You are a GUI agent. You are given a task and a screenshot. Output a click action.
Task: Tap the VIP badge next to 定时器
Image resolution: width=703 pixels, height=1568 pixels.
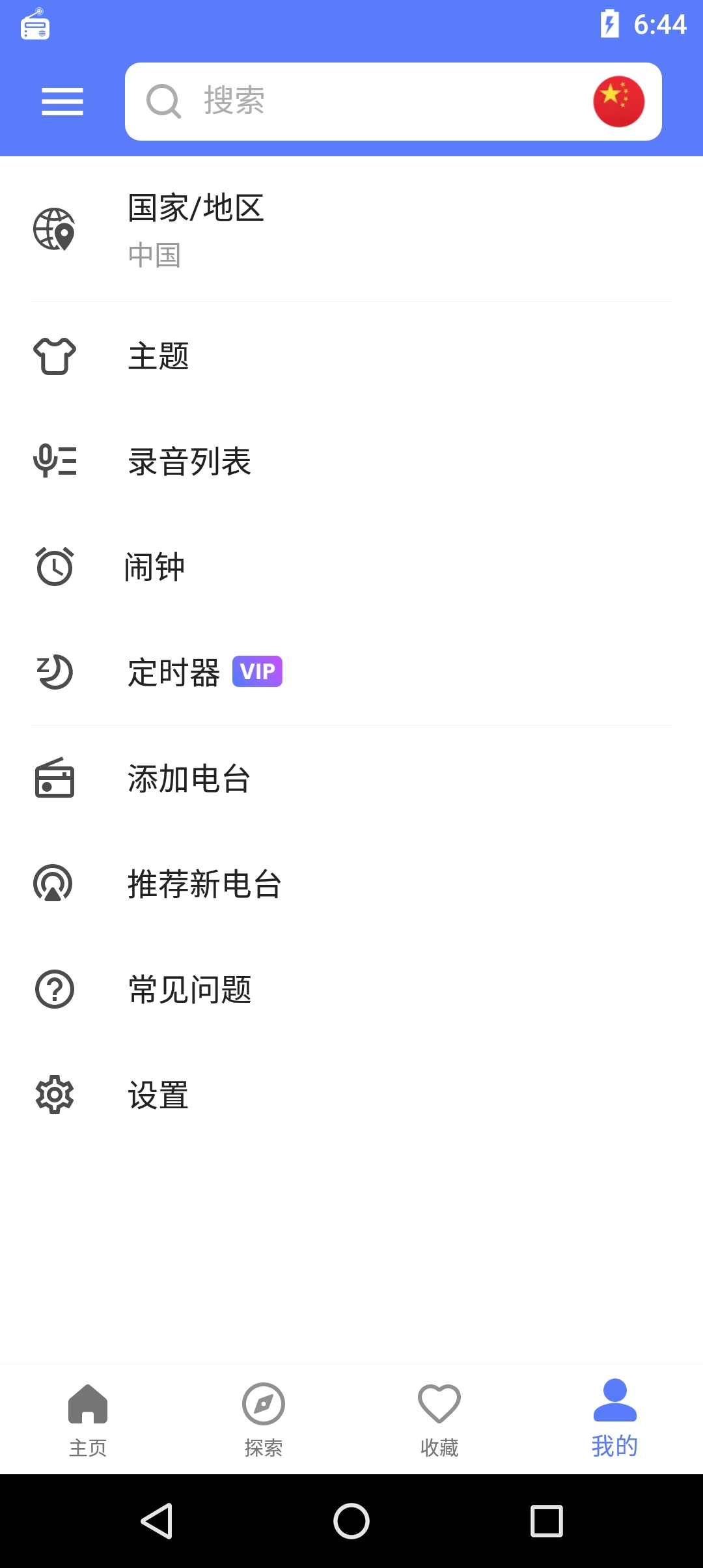click(258, 671)
